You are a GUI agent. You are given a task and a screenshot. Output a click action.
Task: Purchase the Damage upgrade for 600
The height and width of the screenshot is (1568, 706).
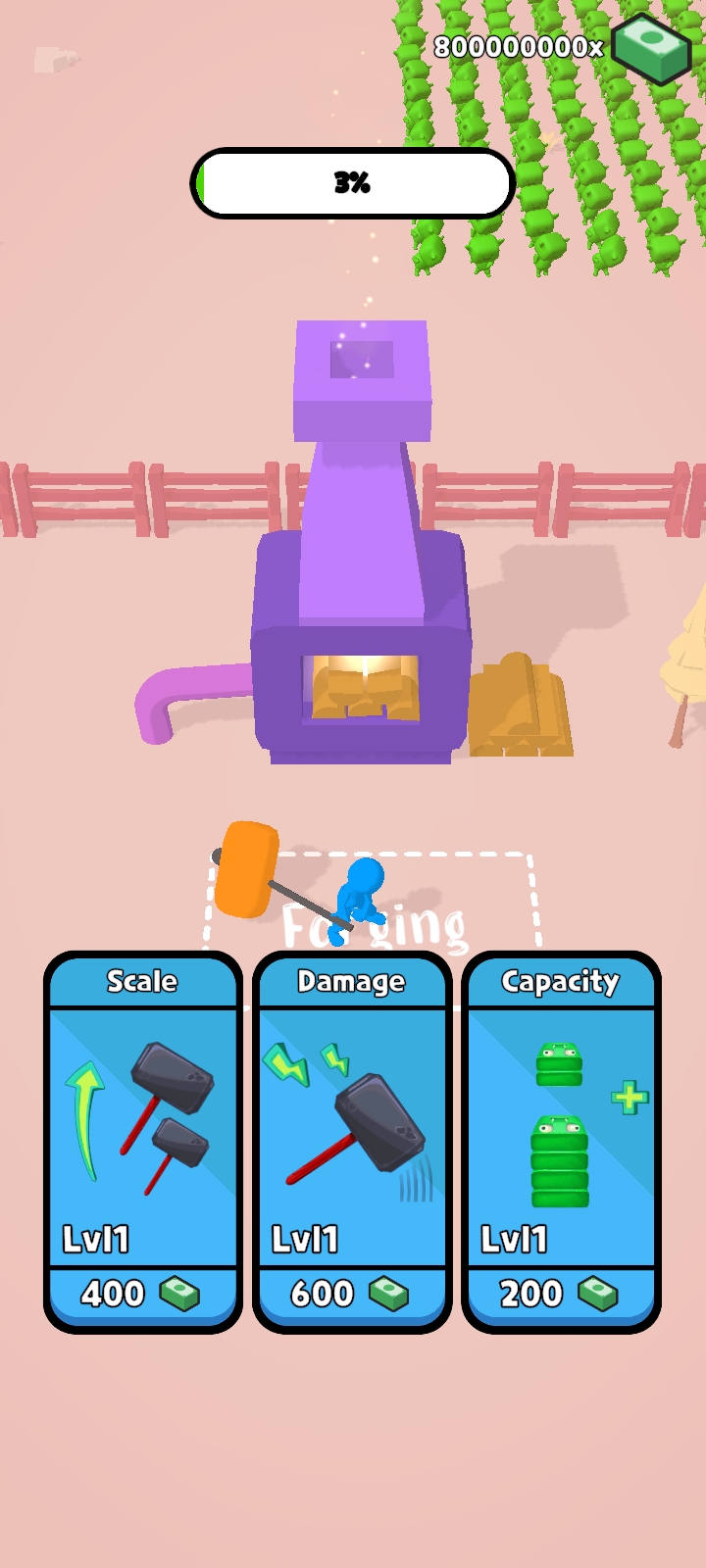point(351,1294)
